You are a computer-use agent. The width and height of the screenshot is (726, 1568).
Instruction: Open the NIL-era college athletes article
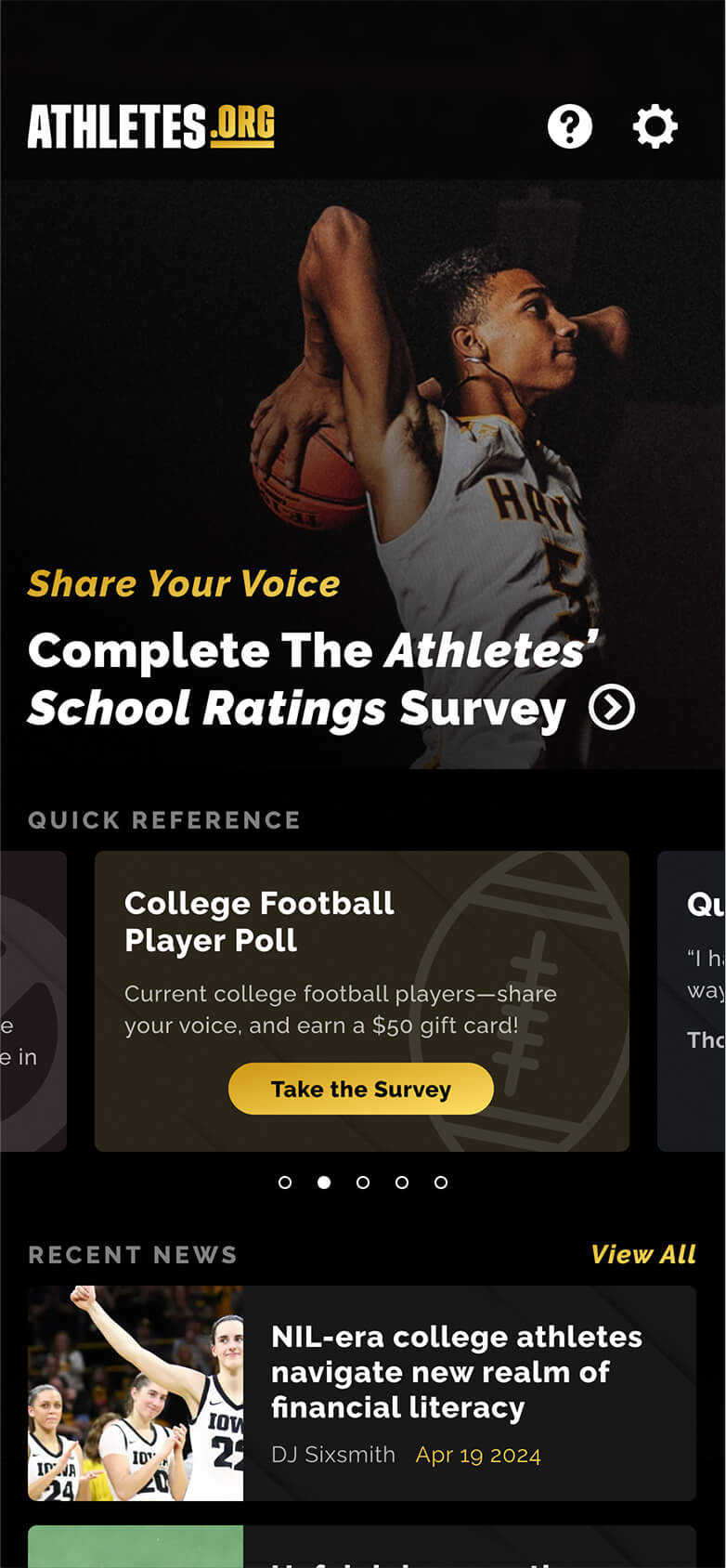click(455, 1373)
